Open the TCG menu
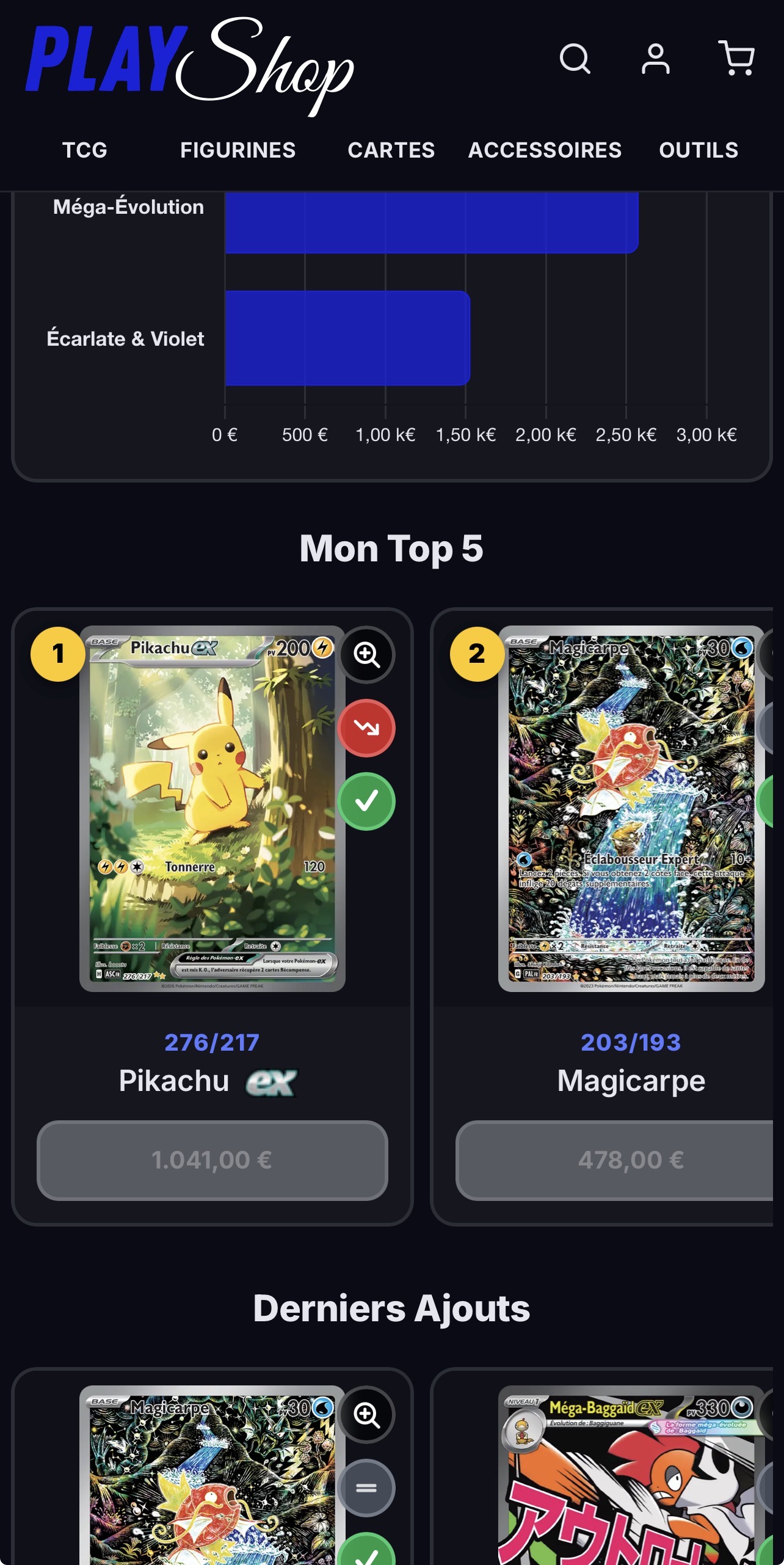 click(85, 150)
